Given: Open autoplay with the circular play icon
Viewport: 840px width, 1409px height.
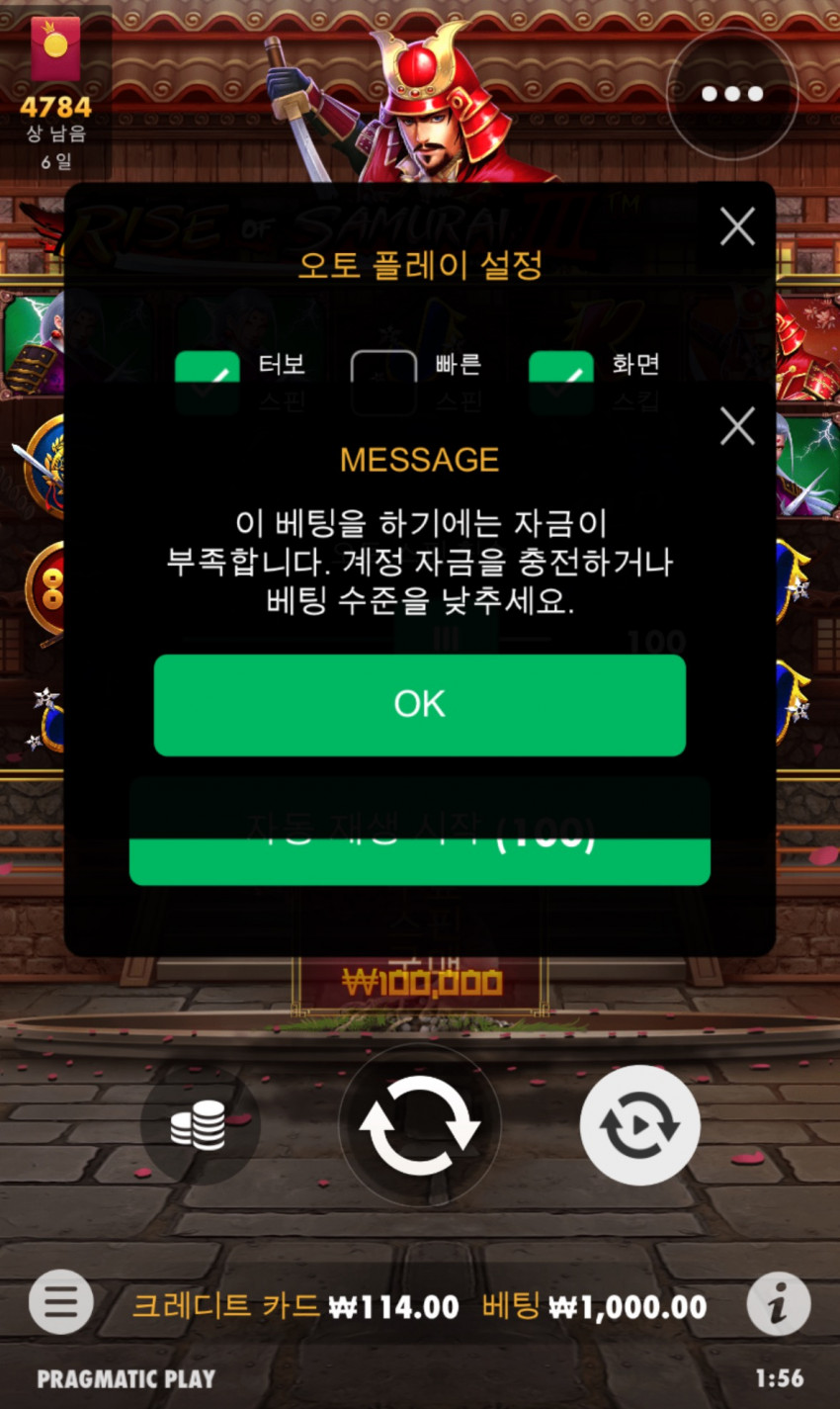Looking at the screenshot, I should pyautogui.click(x=639, y=1125).
